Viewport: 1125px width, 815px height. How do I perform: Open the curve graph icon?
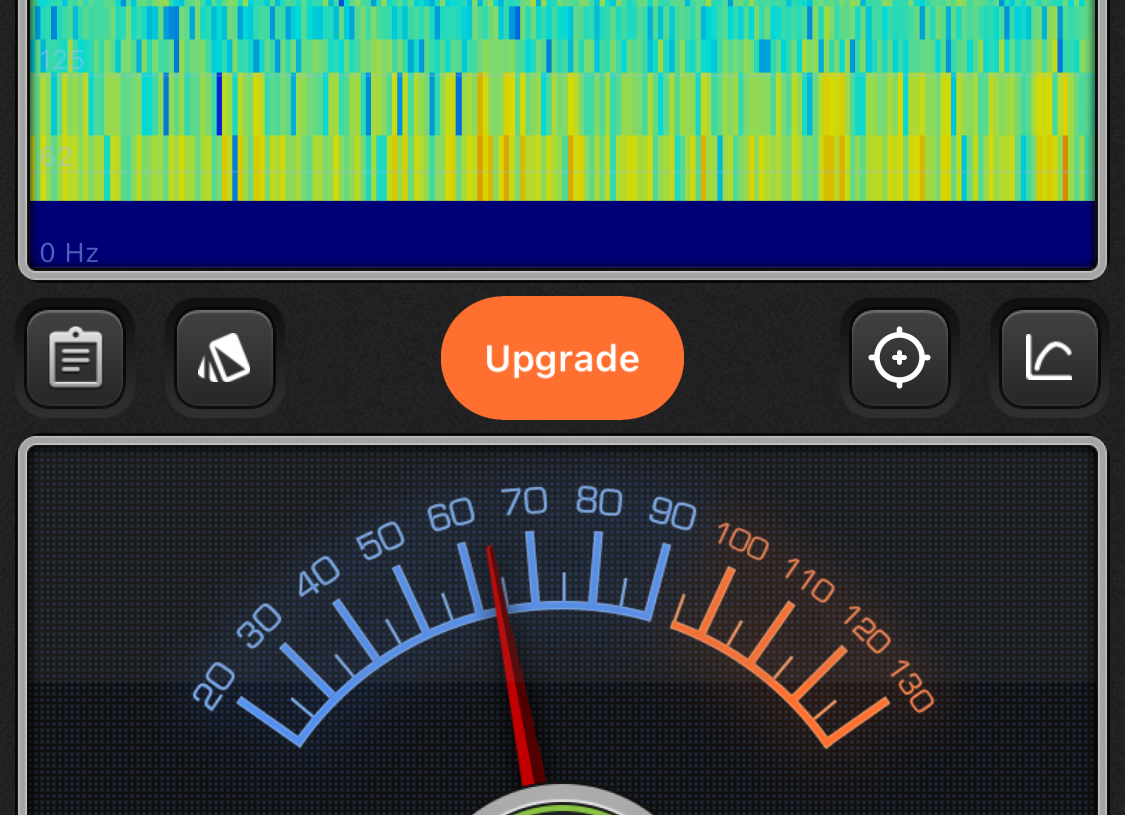(1049, 358)
